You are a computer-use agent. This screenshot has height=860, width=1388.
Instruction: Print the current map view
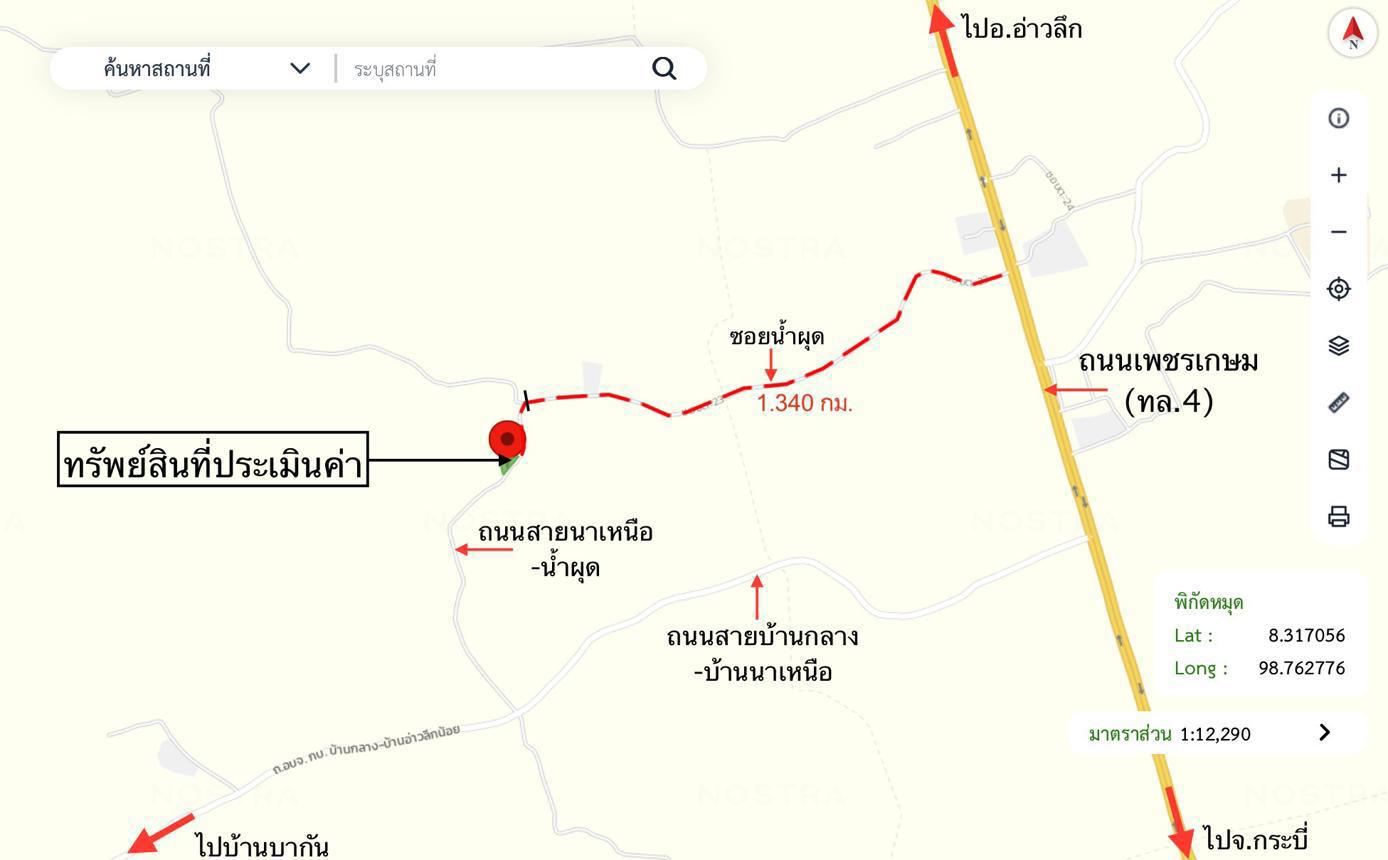(1338, 516)
